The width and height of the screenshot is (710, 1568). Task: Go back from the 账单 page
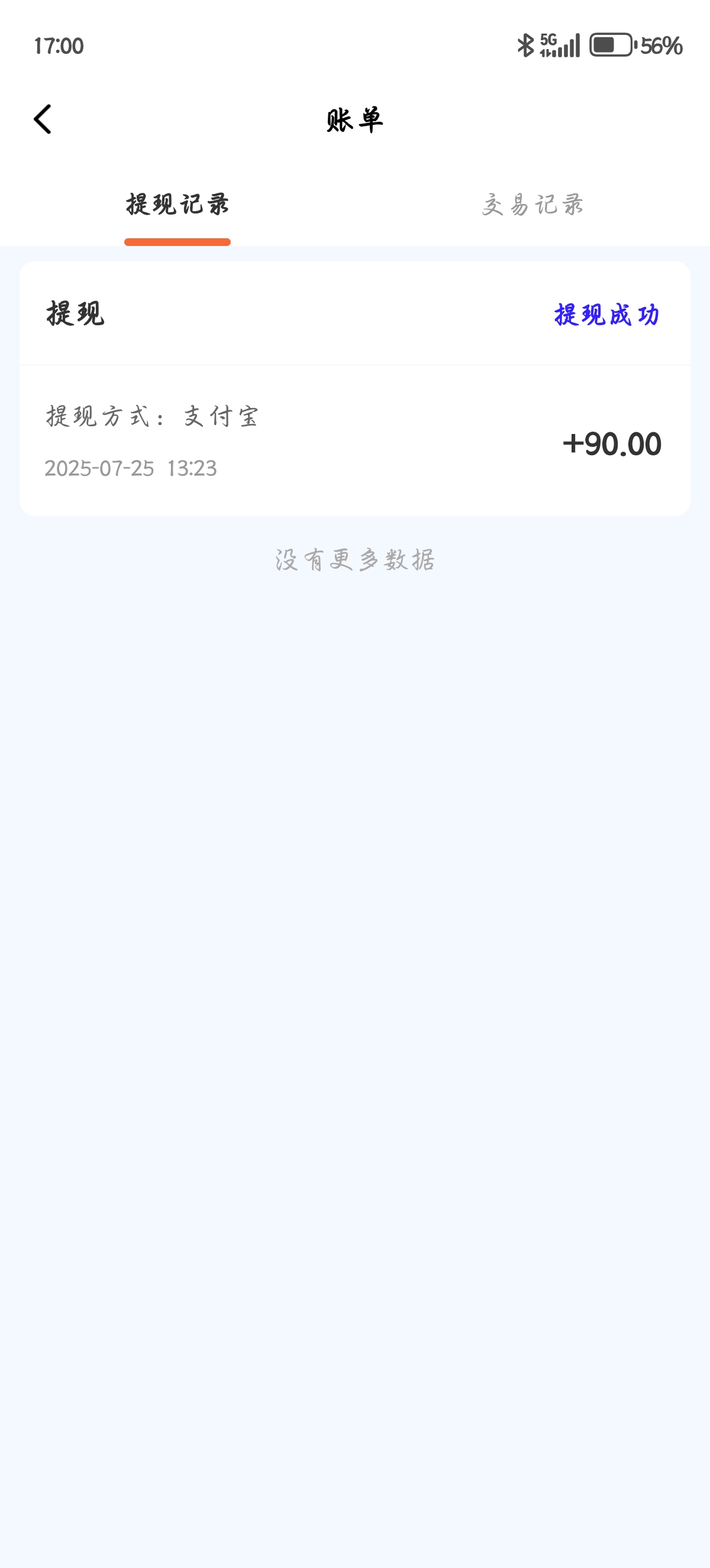point(43,119)
